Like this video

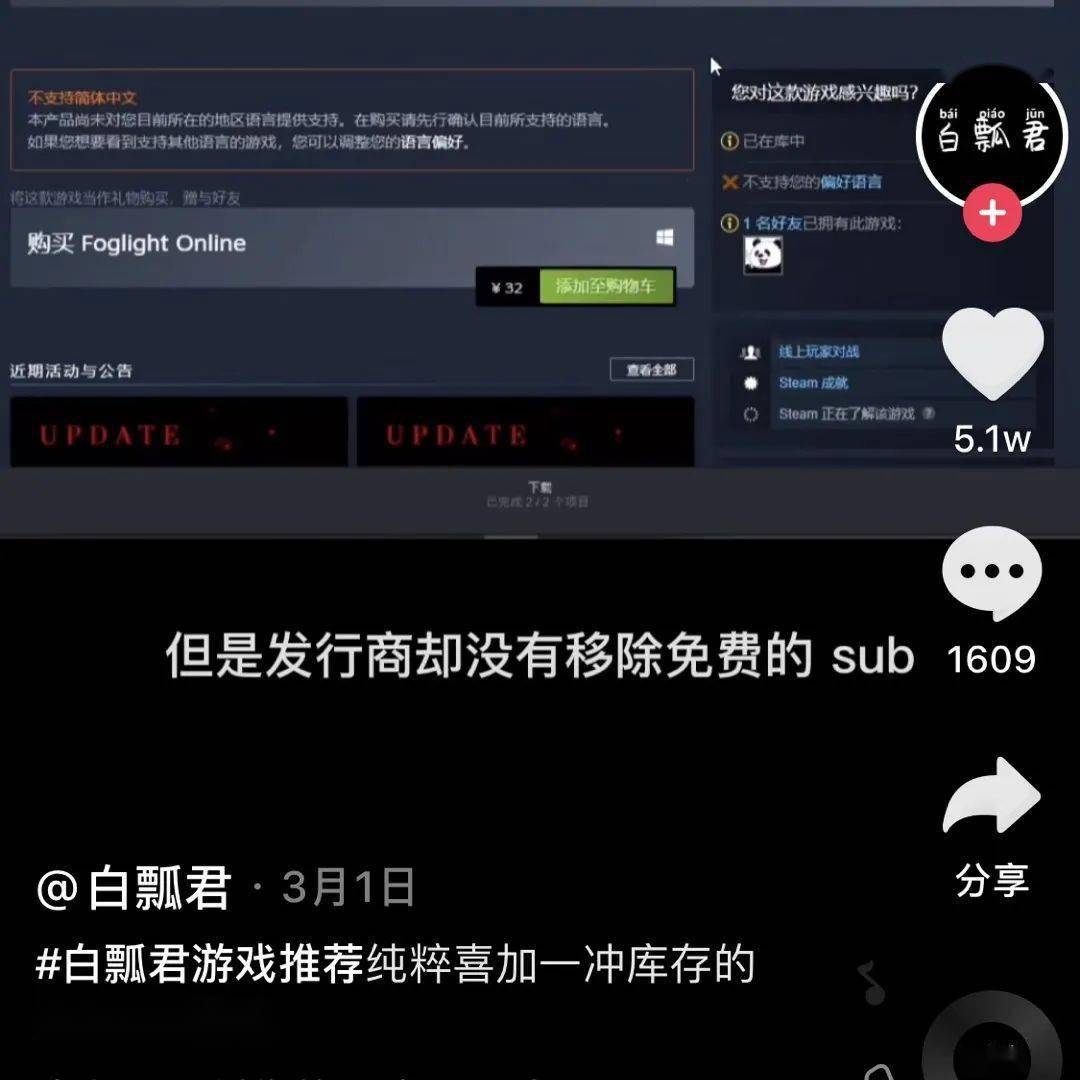coord(992,354)
